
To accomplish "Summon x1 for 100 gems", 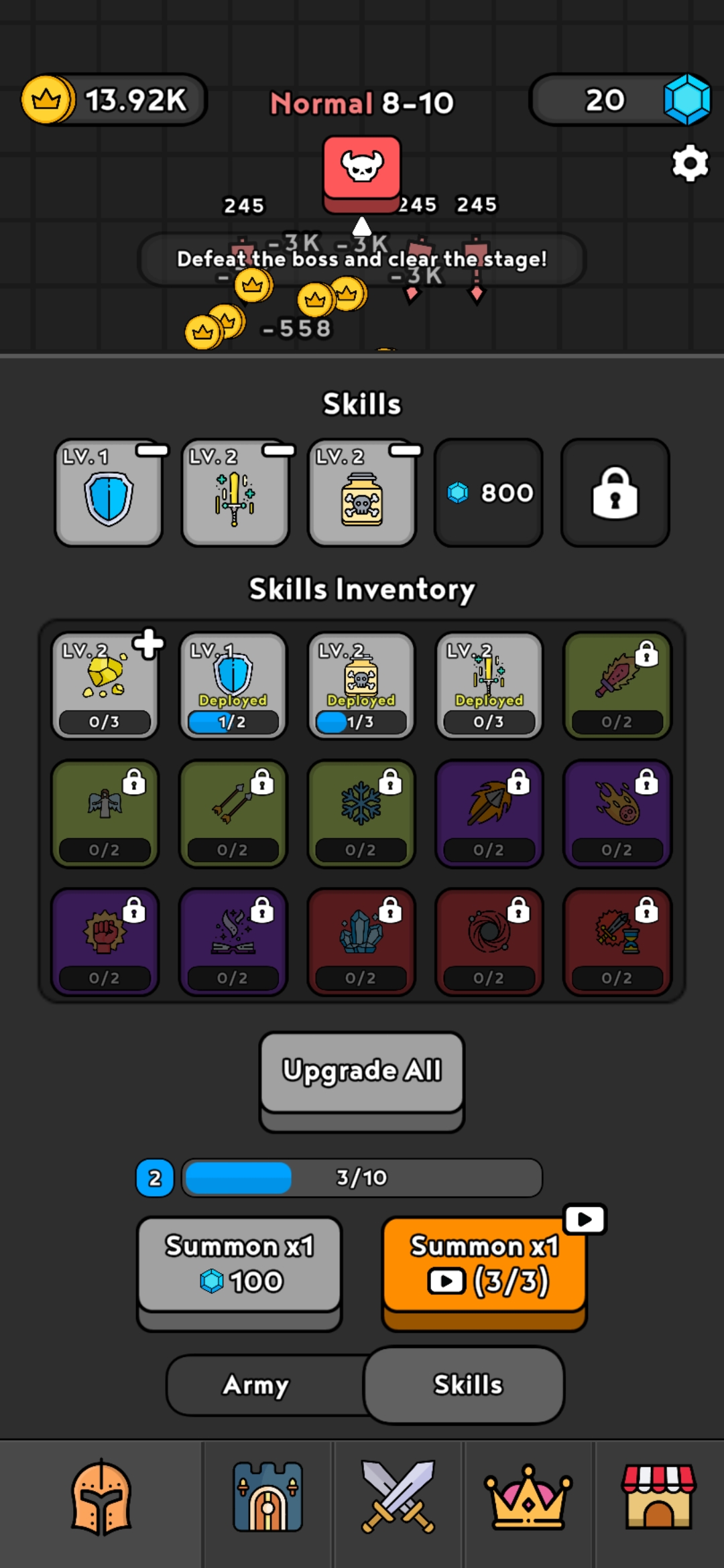I will pos(239,1272).
